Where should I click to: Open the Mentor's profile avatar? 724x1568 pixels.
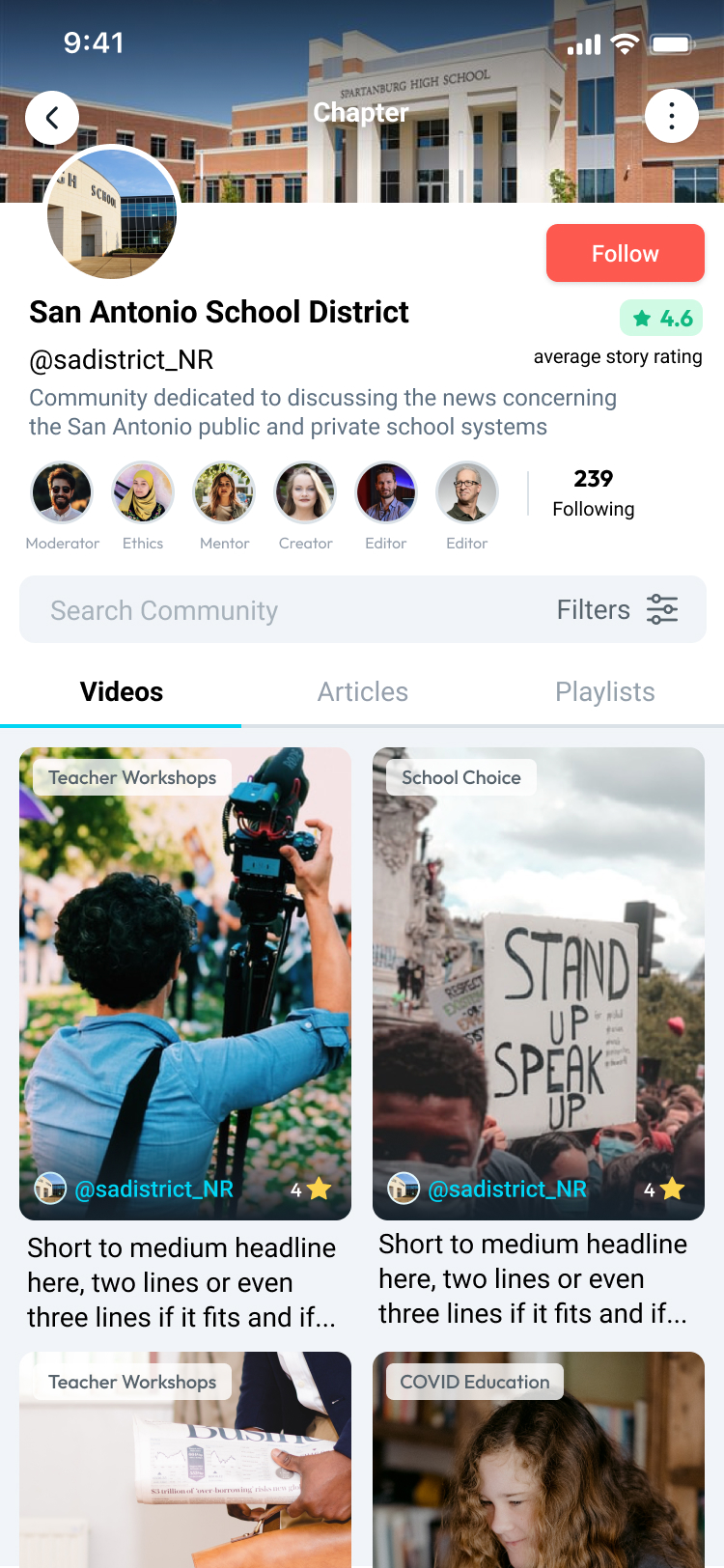(224, 492)
